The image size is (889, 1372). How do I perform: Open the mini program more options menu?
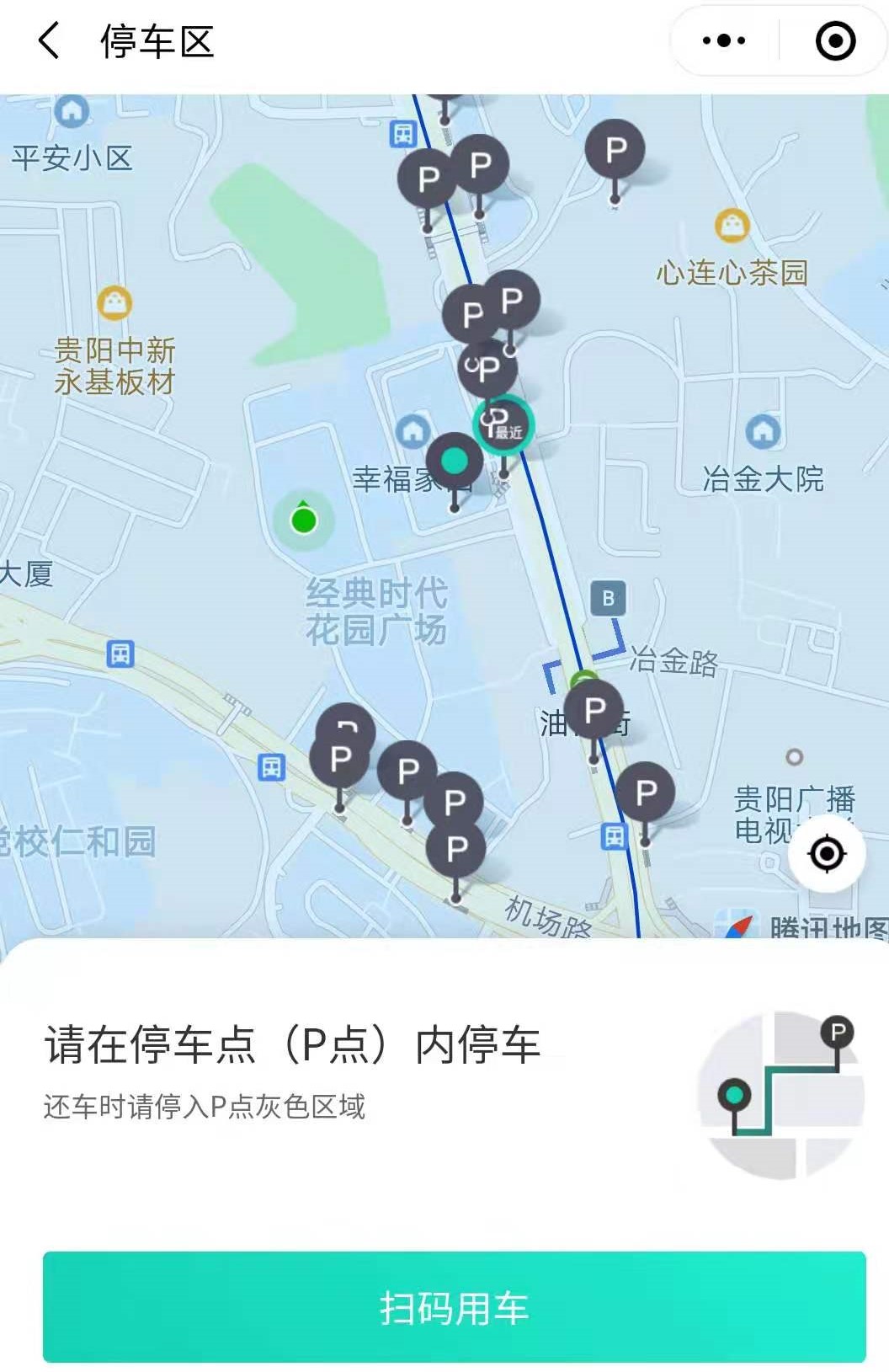(x=723, y=40)
